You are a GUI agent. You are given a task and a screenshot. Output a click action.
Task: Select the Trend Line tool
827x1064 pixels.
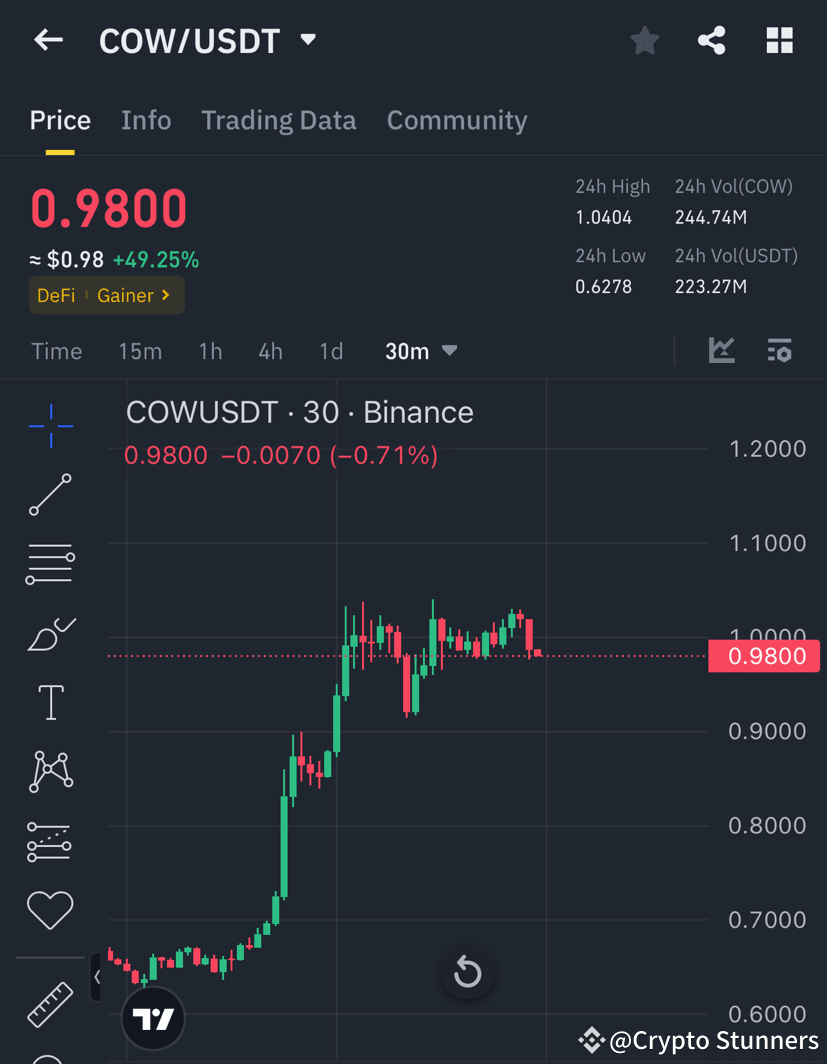tap(50, 494)
